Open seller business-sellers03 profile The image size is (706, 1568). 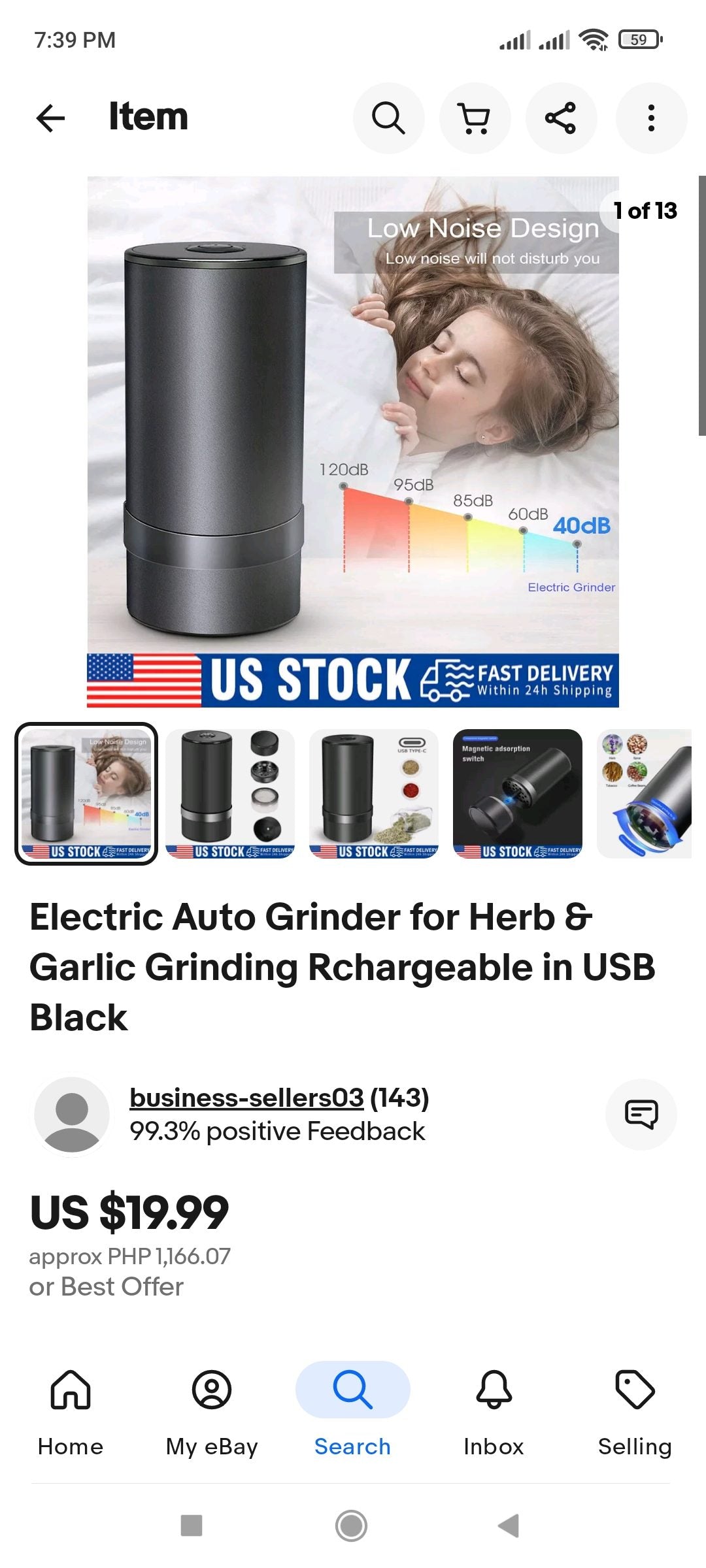coord(246,1098)
